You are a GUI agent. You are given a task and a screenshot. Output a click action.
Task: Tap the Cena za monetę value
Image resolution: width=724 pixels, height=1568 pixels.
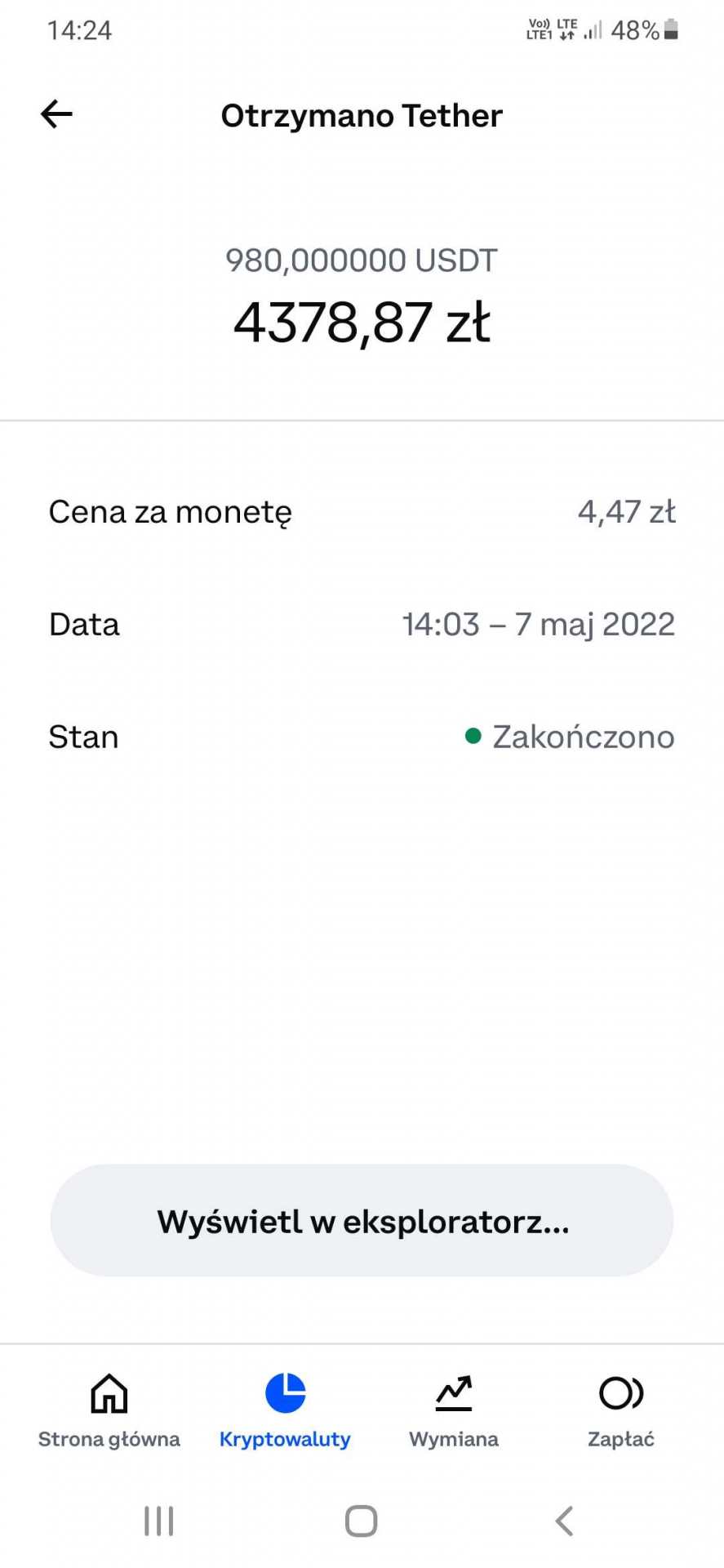click(627, 511)
